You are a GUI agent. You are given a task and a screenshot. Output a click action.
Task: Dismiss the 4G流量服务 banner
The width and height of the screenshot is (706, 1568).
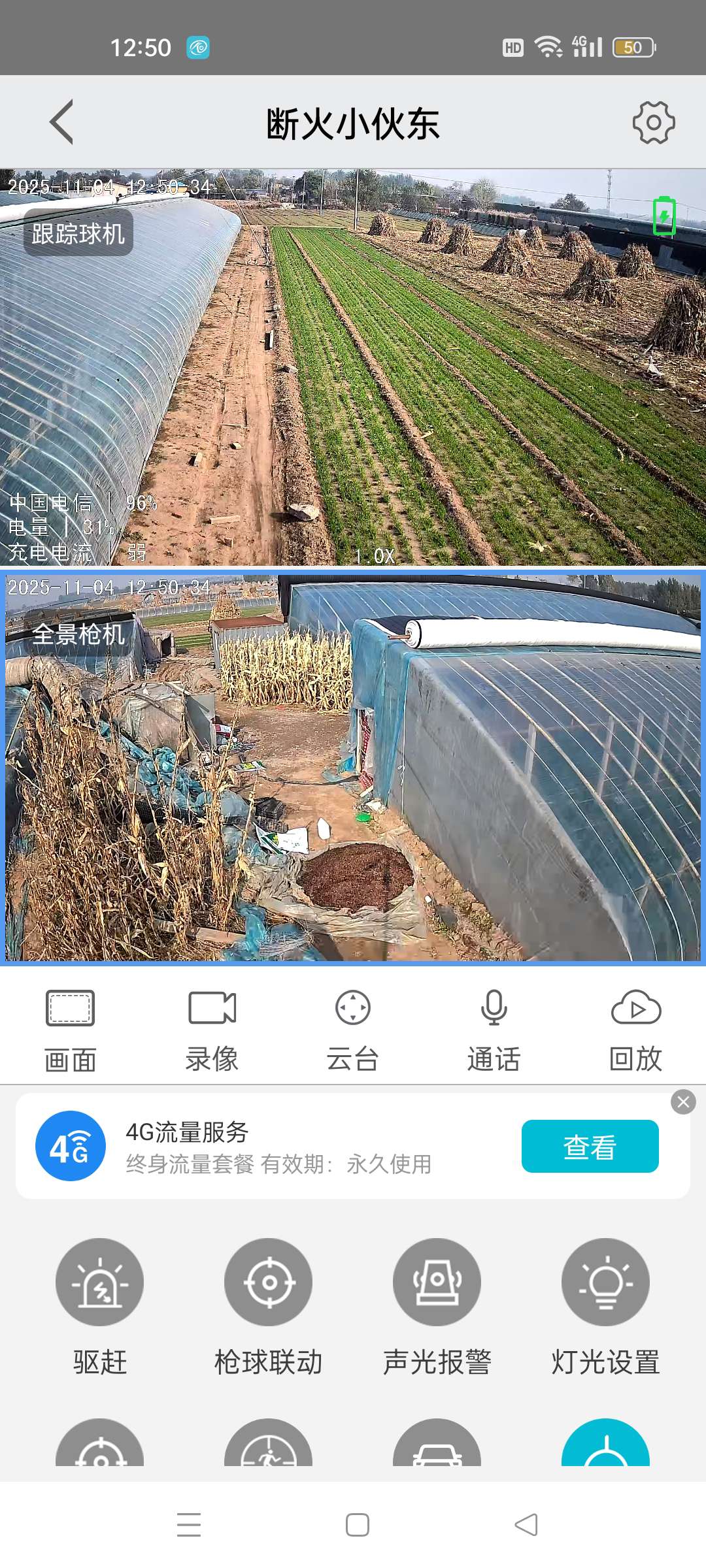pyautogui.click(x=683, y=1102)
